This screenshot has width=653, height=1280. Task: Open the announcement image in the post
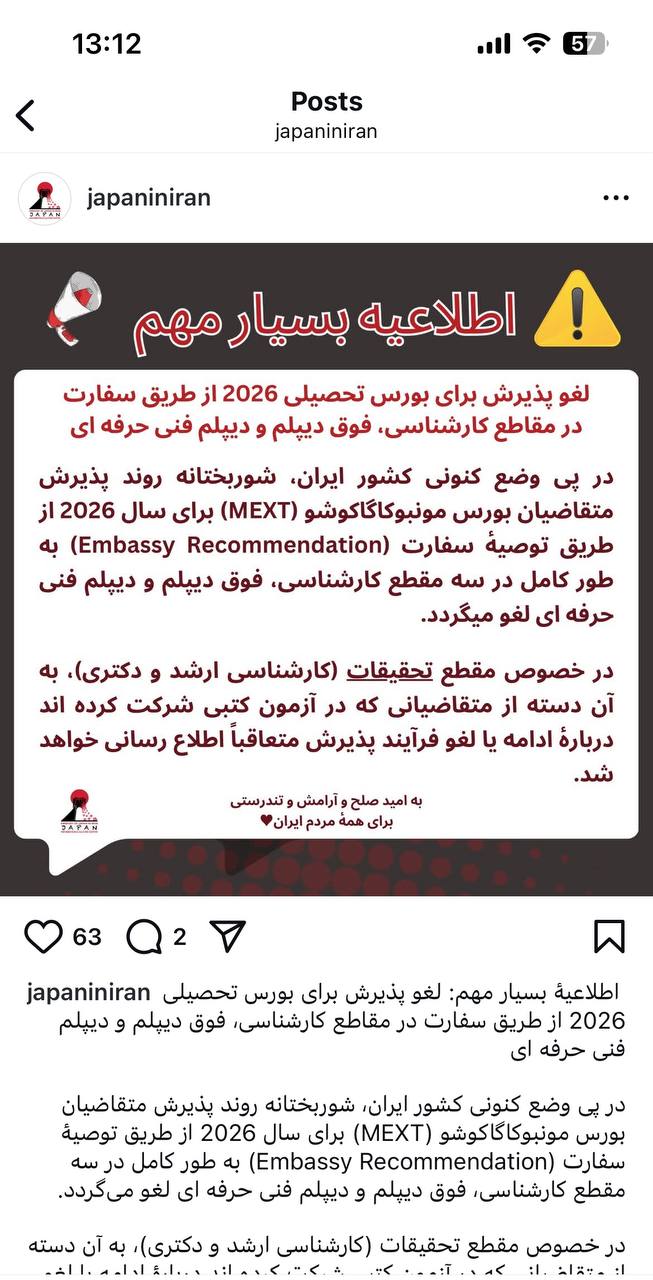326,570
